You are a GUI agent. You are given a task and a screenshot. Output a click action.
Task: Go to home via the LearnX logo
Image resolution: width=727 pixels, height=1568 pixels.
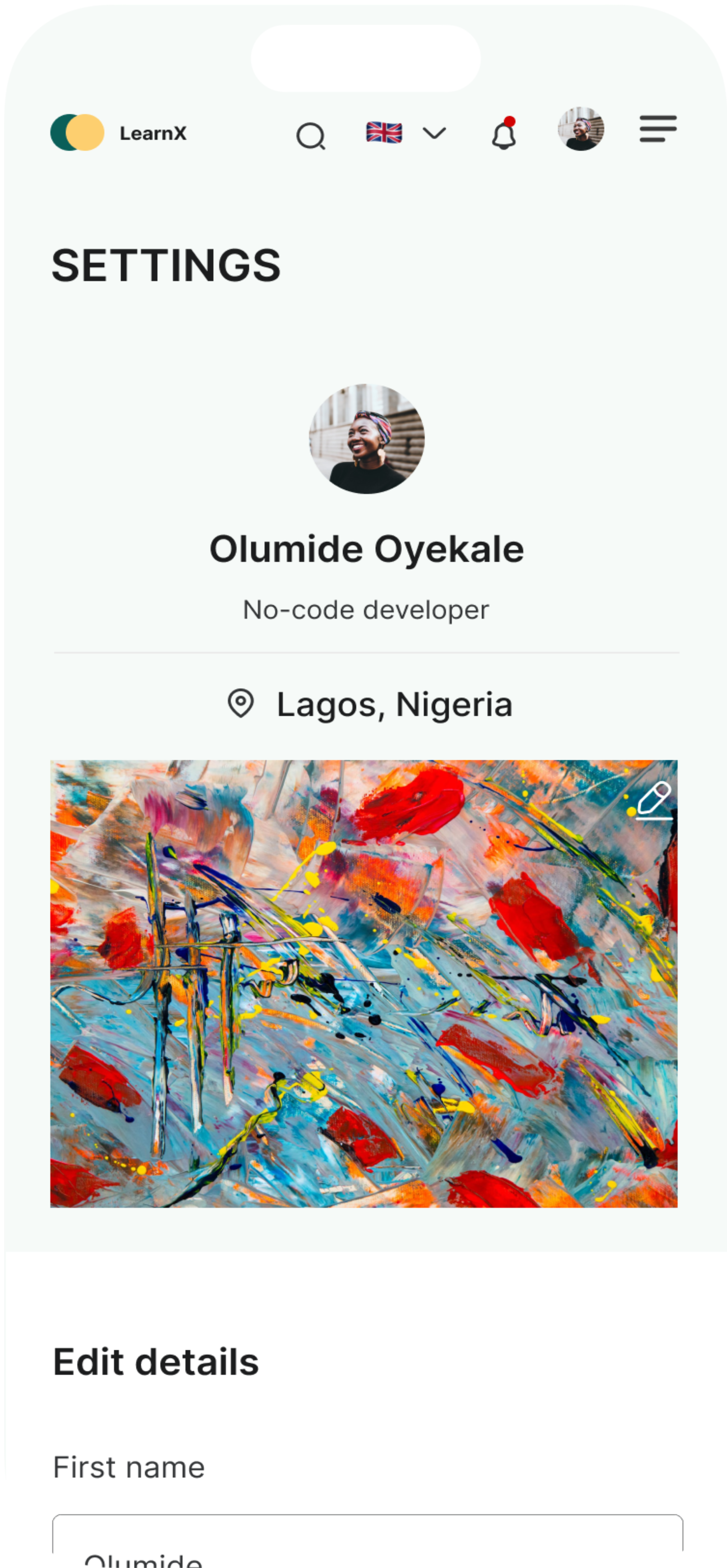coord(119,133)
